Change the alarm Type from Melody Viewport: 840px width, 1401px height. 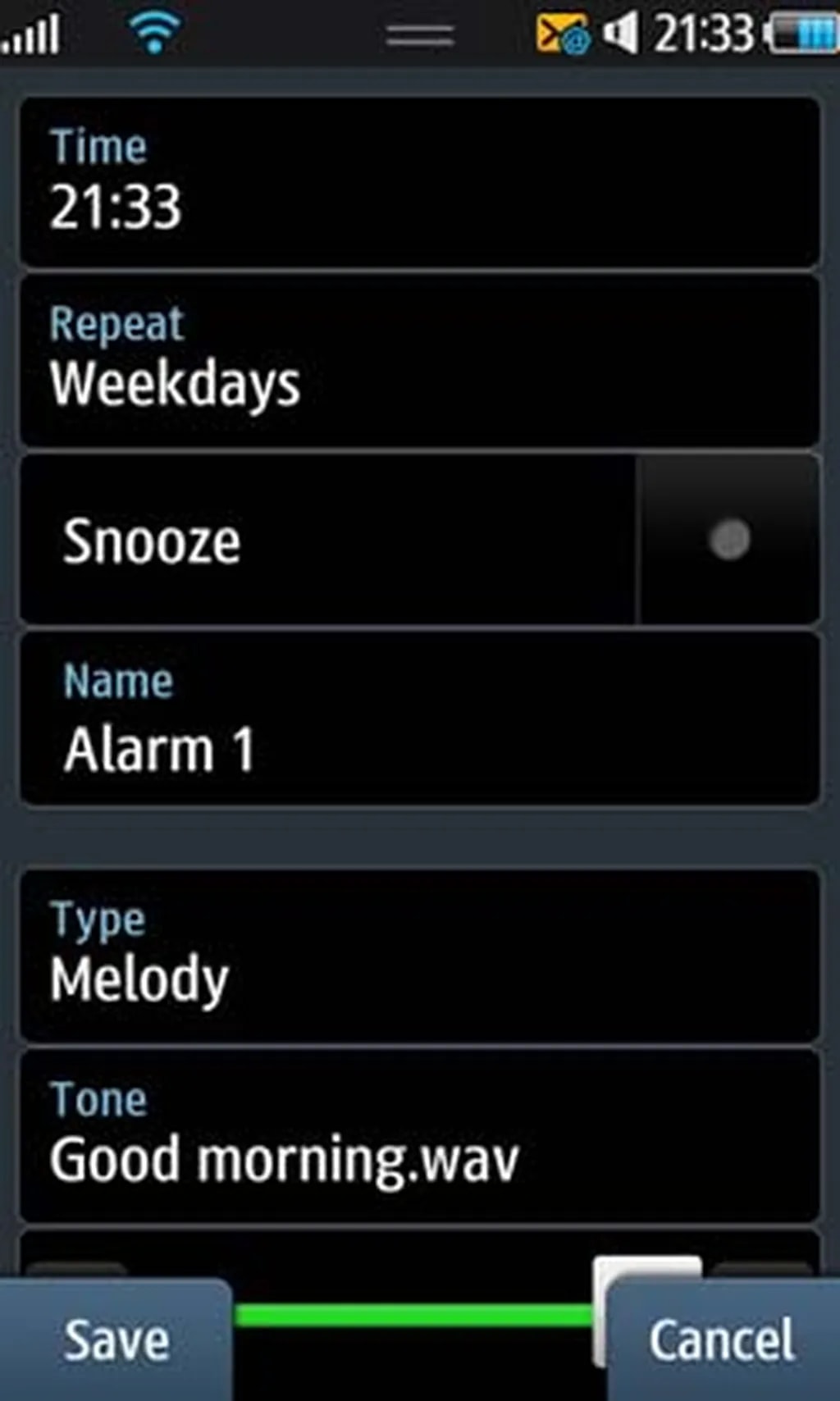pyautogui.click(x=419, y=956)
